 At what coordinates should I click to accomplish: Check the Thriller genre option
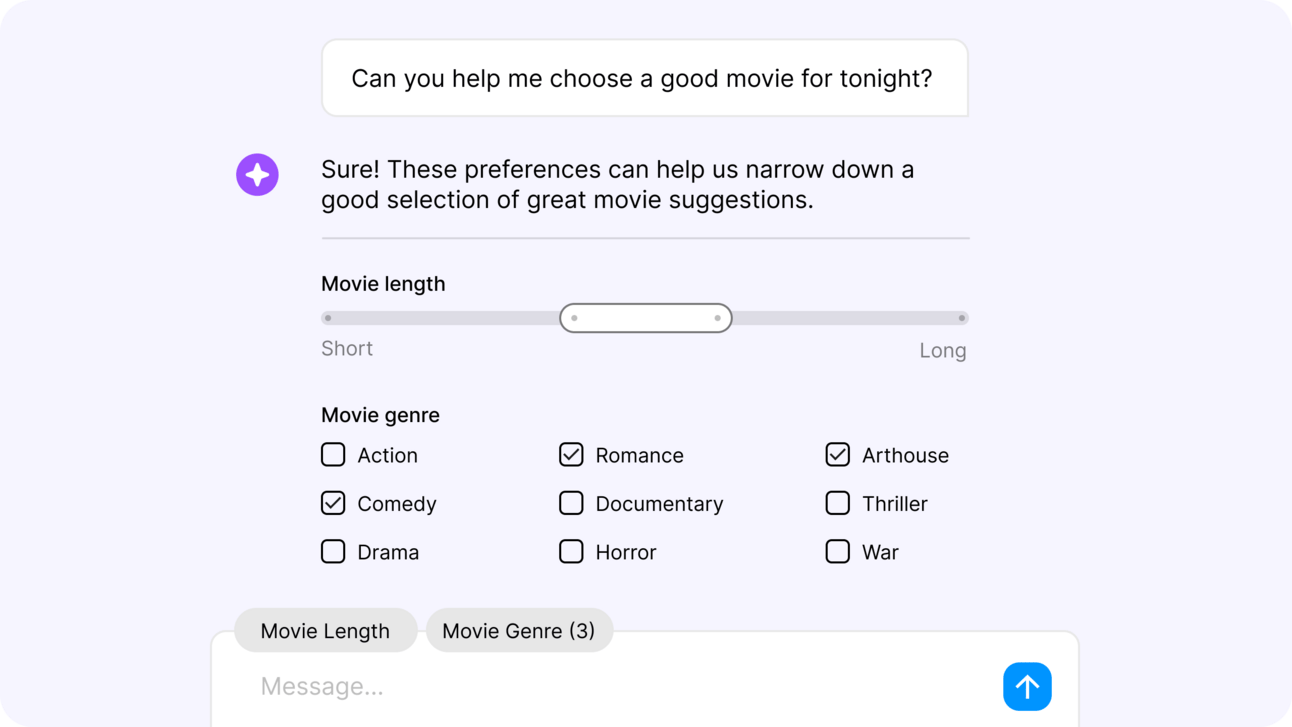(838, 503)
